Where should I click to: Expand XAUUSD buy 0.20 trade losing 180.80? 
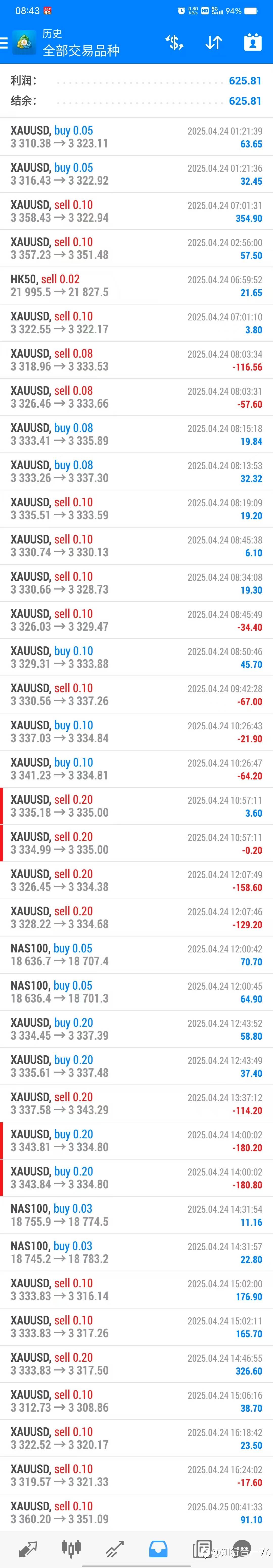click(136, 1177)
